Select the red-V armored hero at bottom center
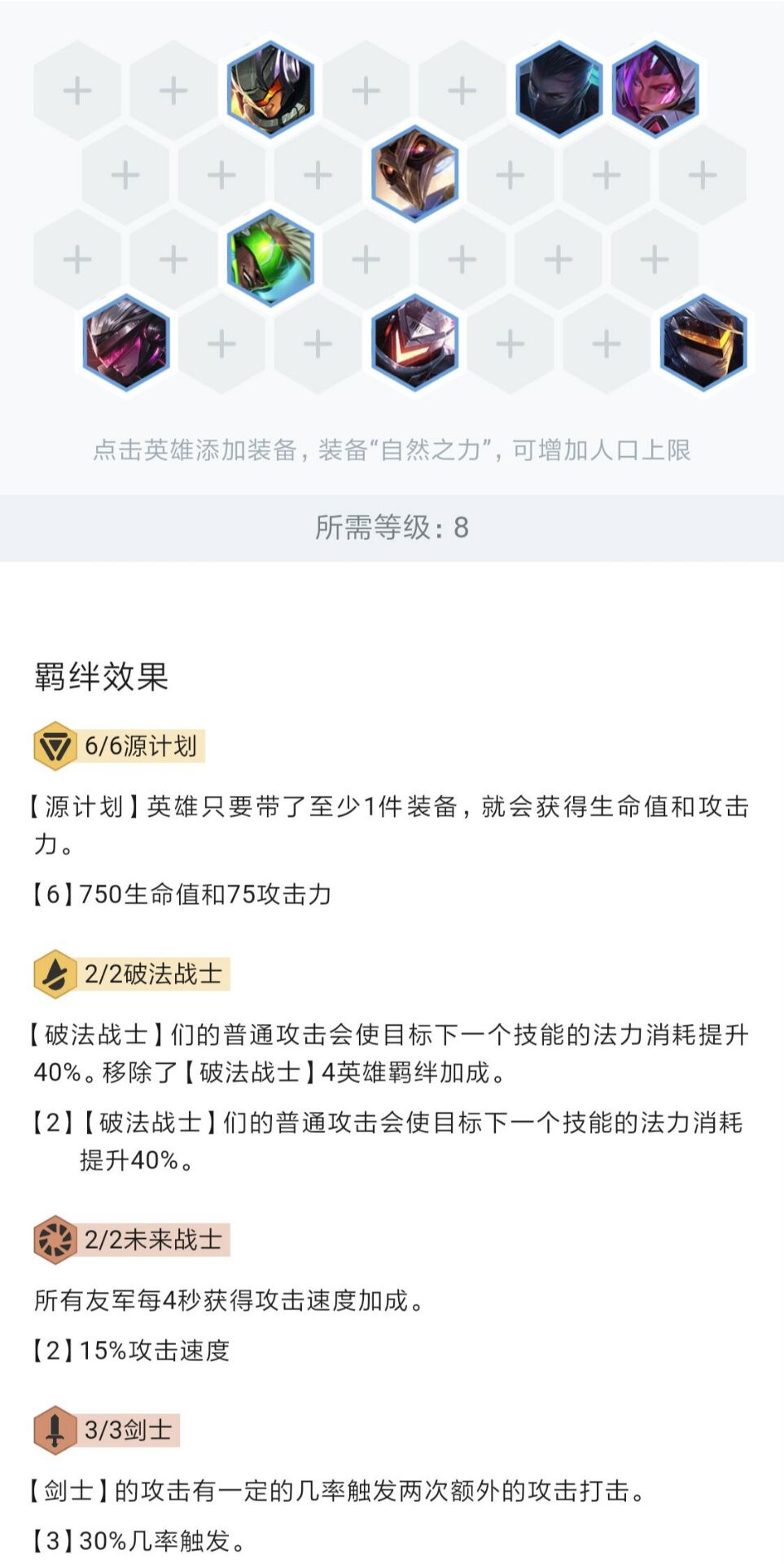This screenshot has height=1564, width=784. coord(415,342)
